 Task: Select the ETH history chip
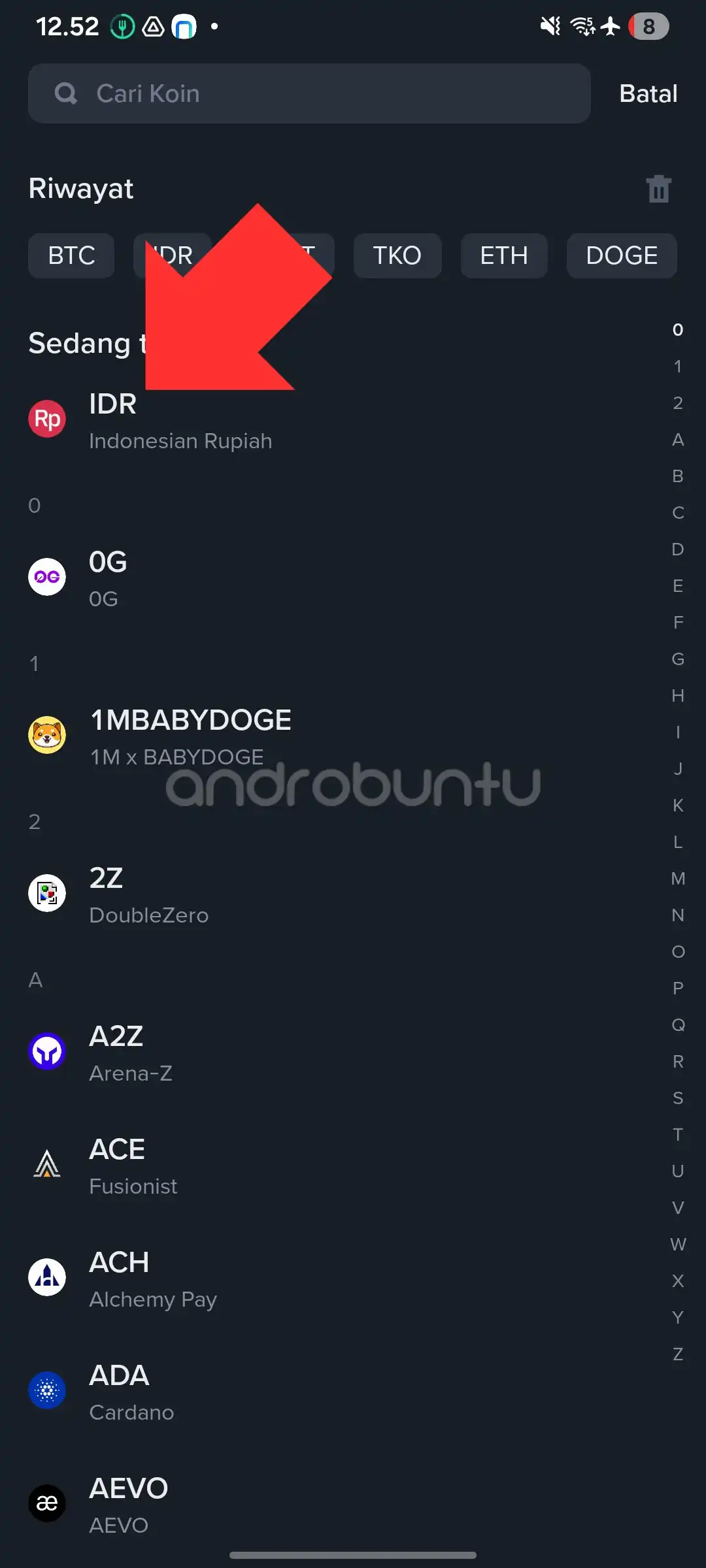tap(503, 255)
